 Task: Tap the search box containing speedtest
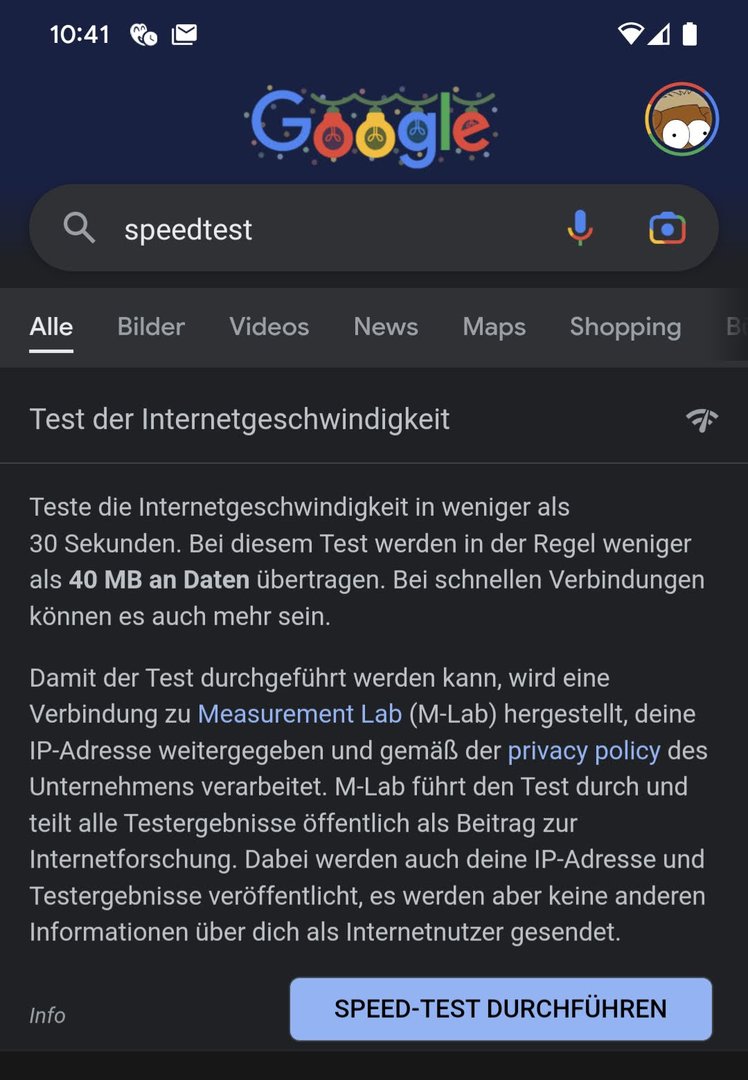tap(320, 229)
